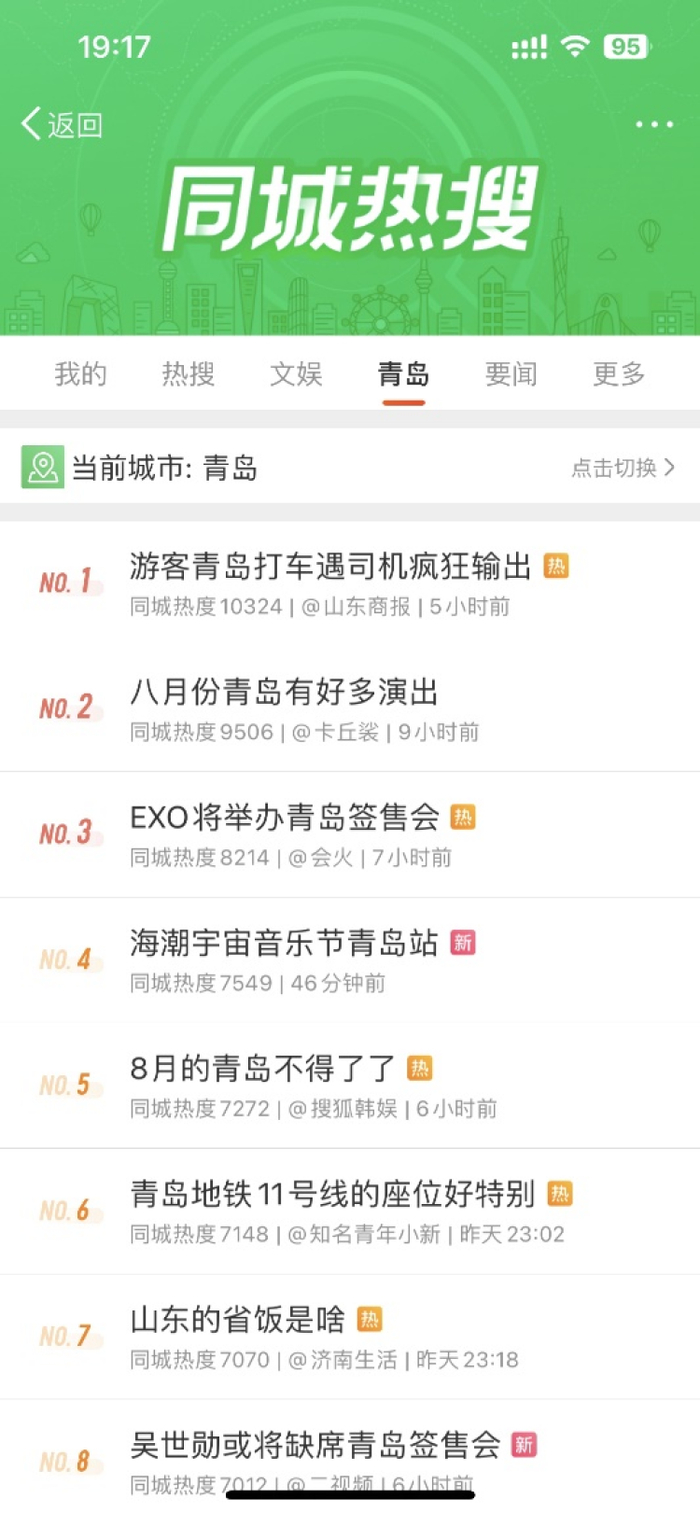Open 海潮宇宙音乐节青岛站 topic
Image resolution: width=700 pixels, height=1514 pixels.
[x=285, y=943]
